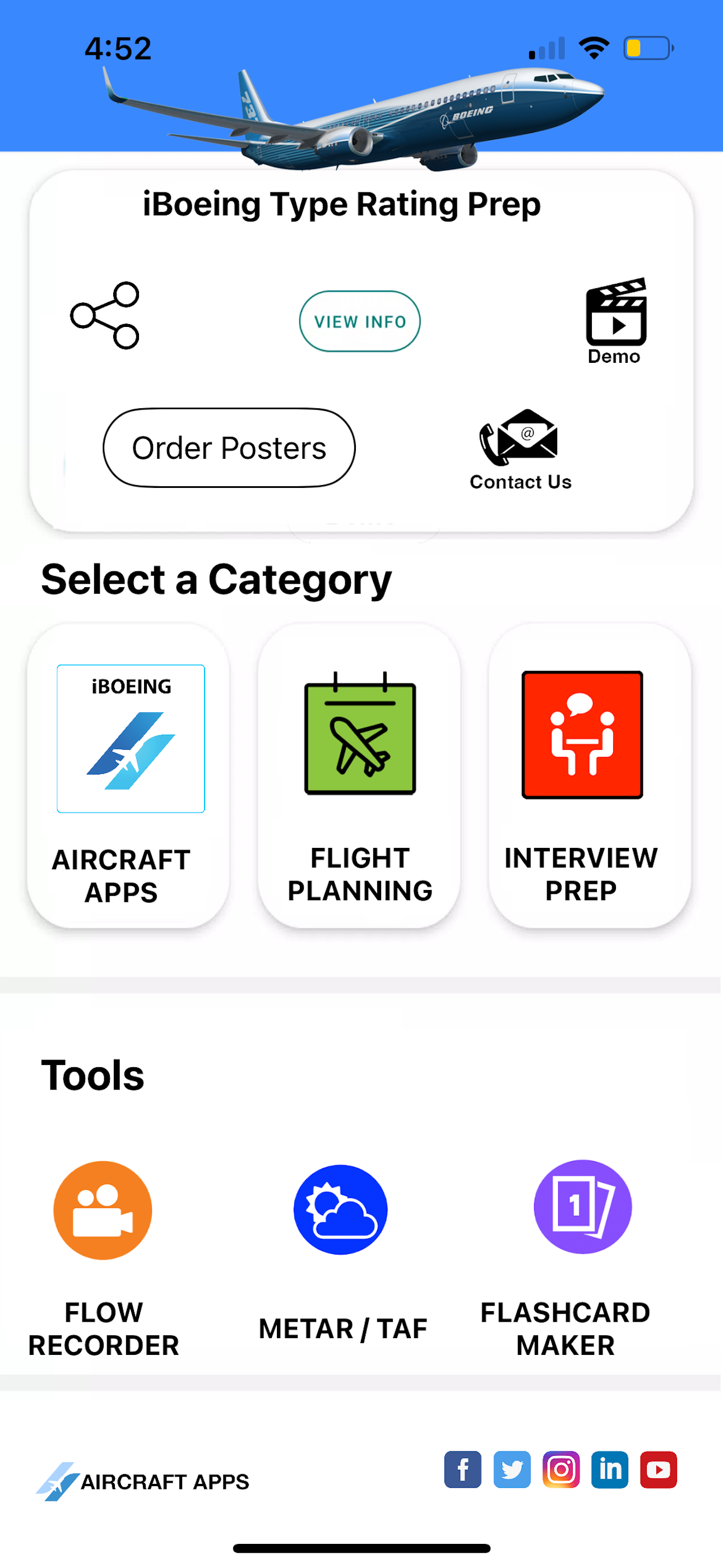Tap the Order Posters button

coord(229,448)
